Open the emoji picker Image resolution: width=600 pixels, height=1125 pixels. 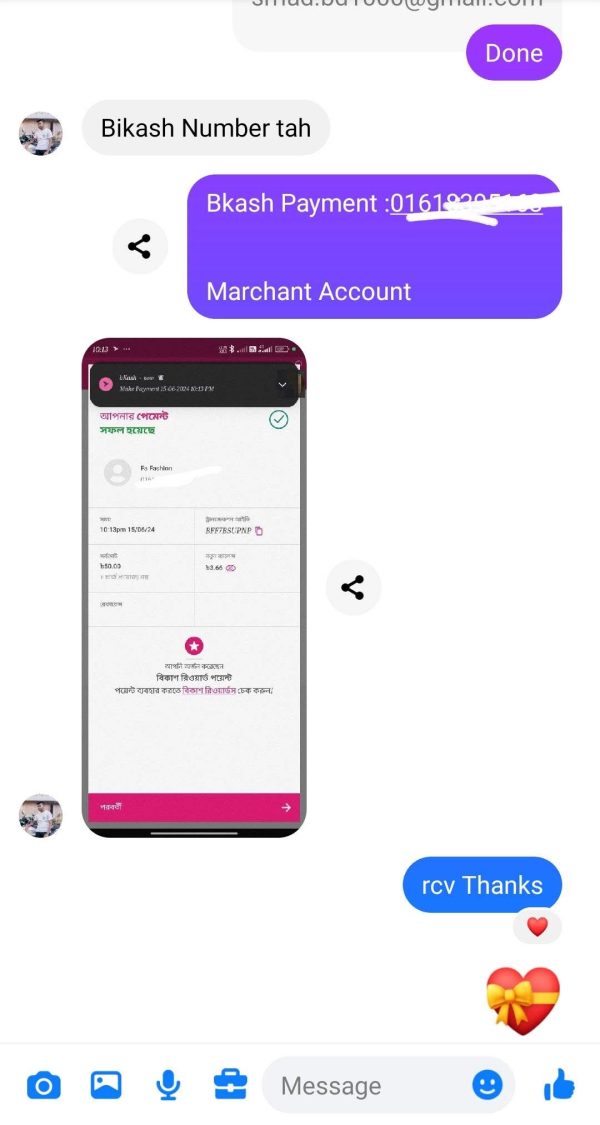[487, 1085]
